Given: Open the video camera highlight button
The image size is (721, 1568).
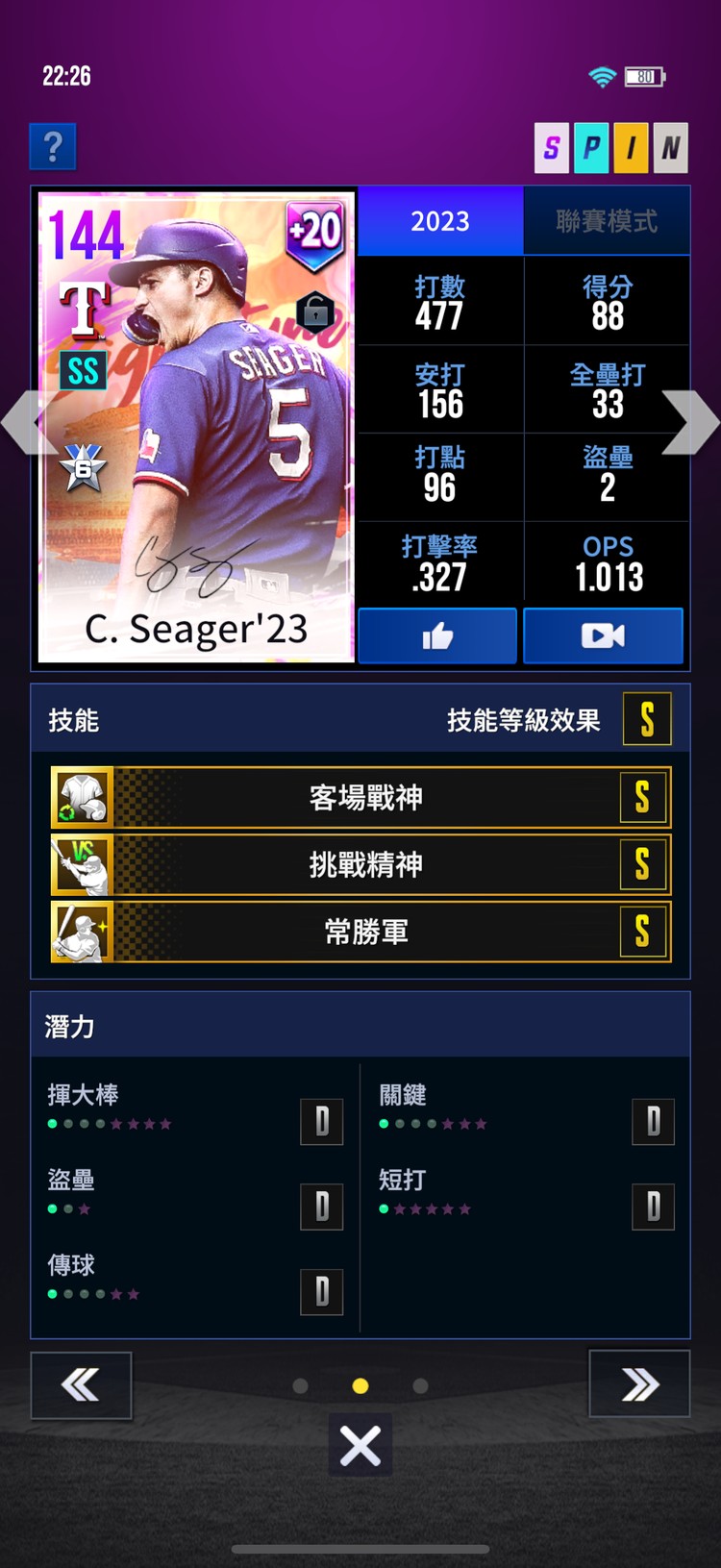Looking at the screenshot, I should point(603,635).
